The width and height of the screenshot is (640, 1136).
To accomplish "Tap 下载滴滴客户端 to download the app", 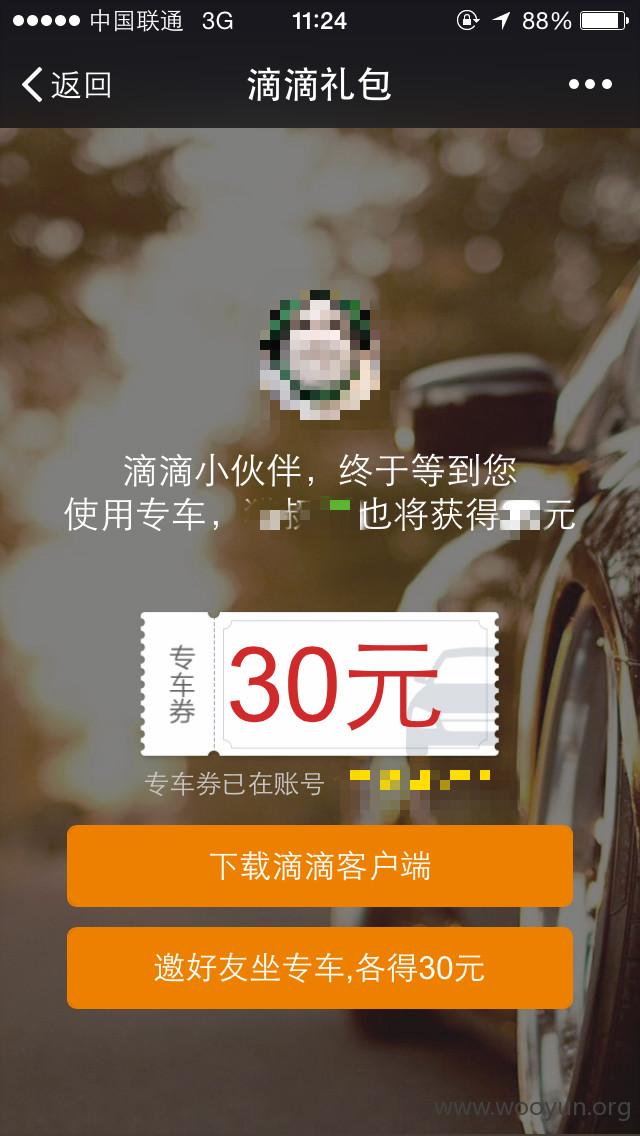I will [x=320, y=866].
